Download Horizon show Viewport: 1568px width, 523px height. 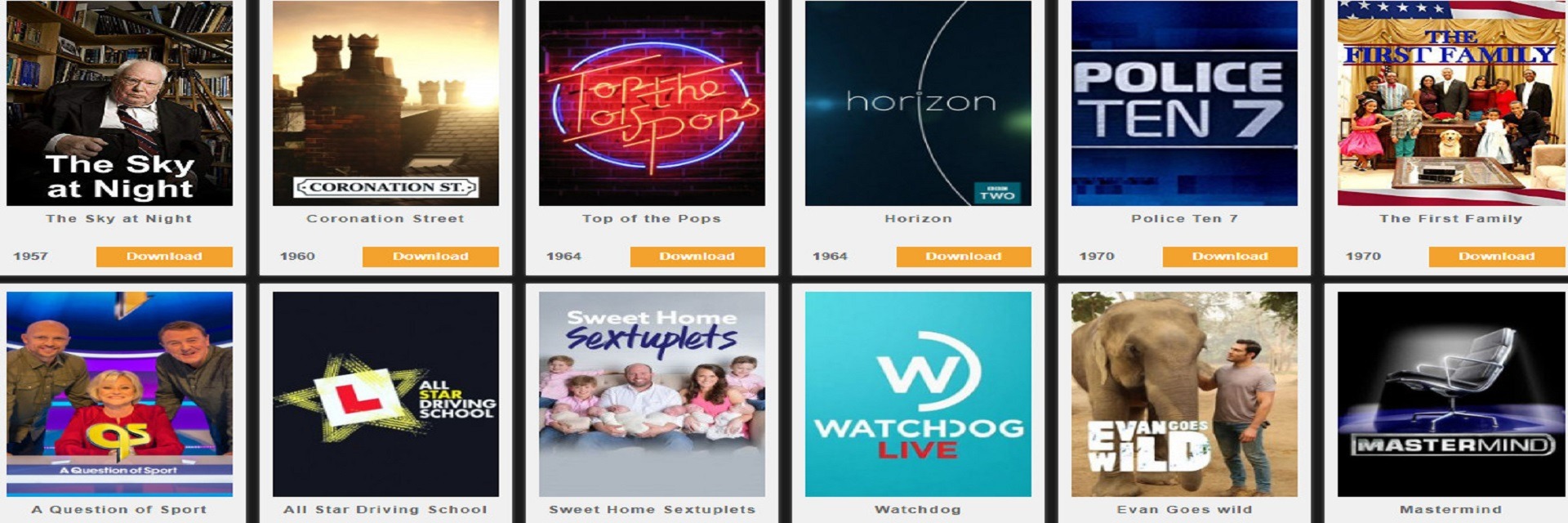tap(963, 257)
